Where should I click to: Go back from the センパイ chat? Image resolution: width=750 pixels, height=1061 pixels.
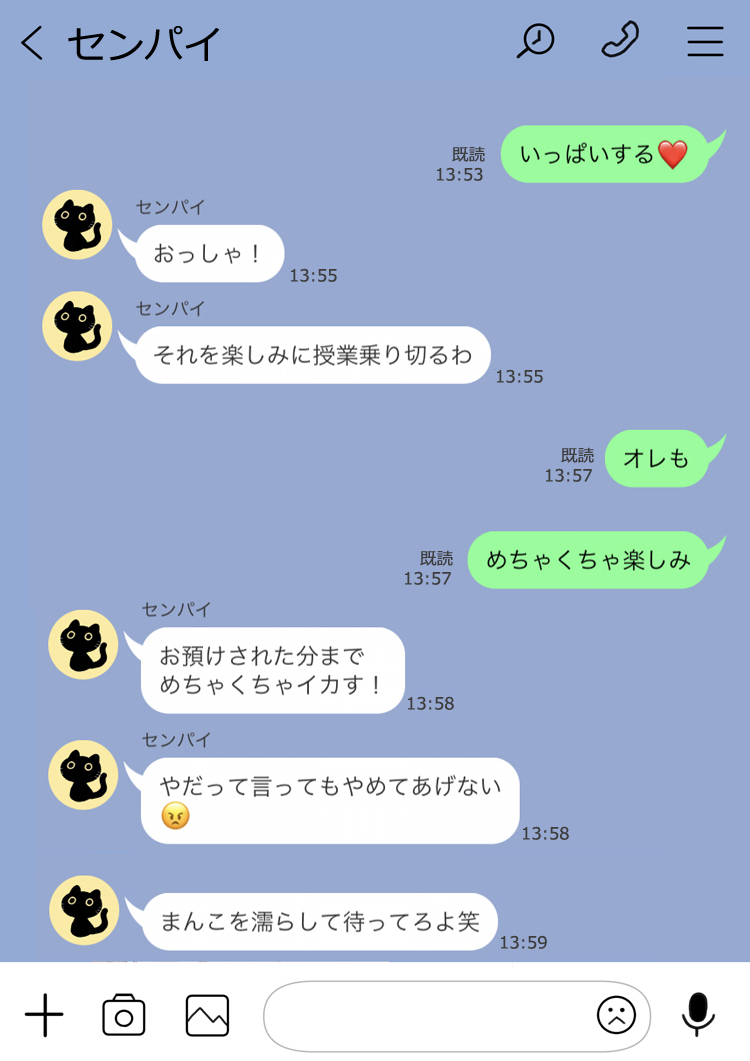[32, 43]
